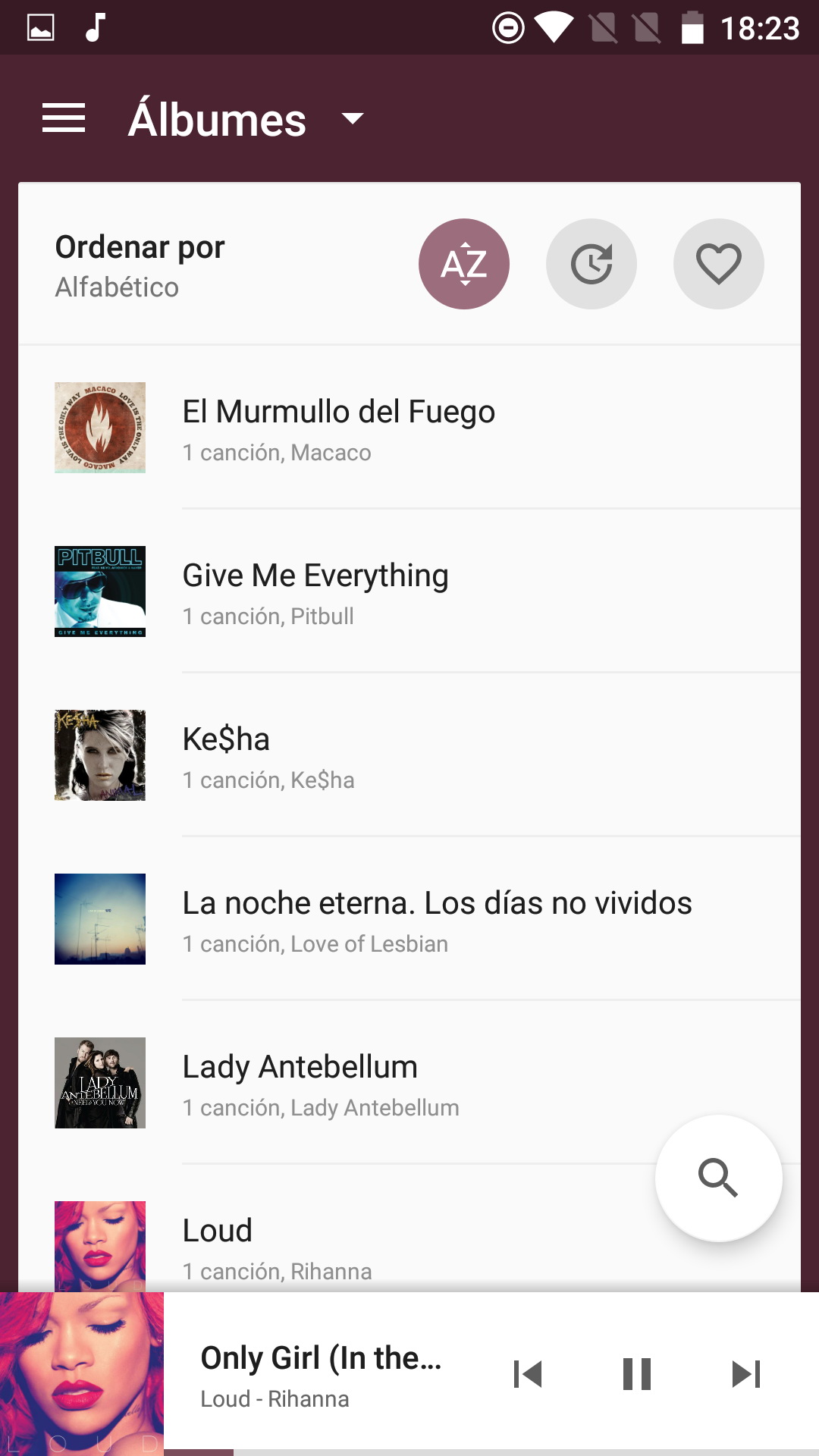
Task: Sort albums alphabetically with AZ button
Action: pos(464,264)
